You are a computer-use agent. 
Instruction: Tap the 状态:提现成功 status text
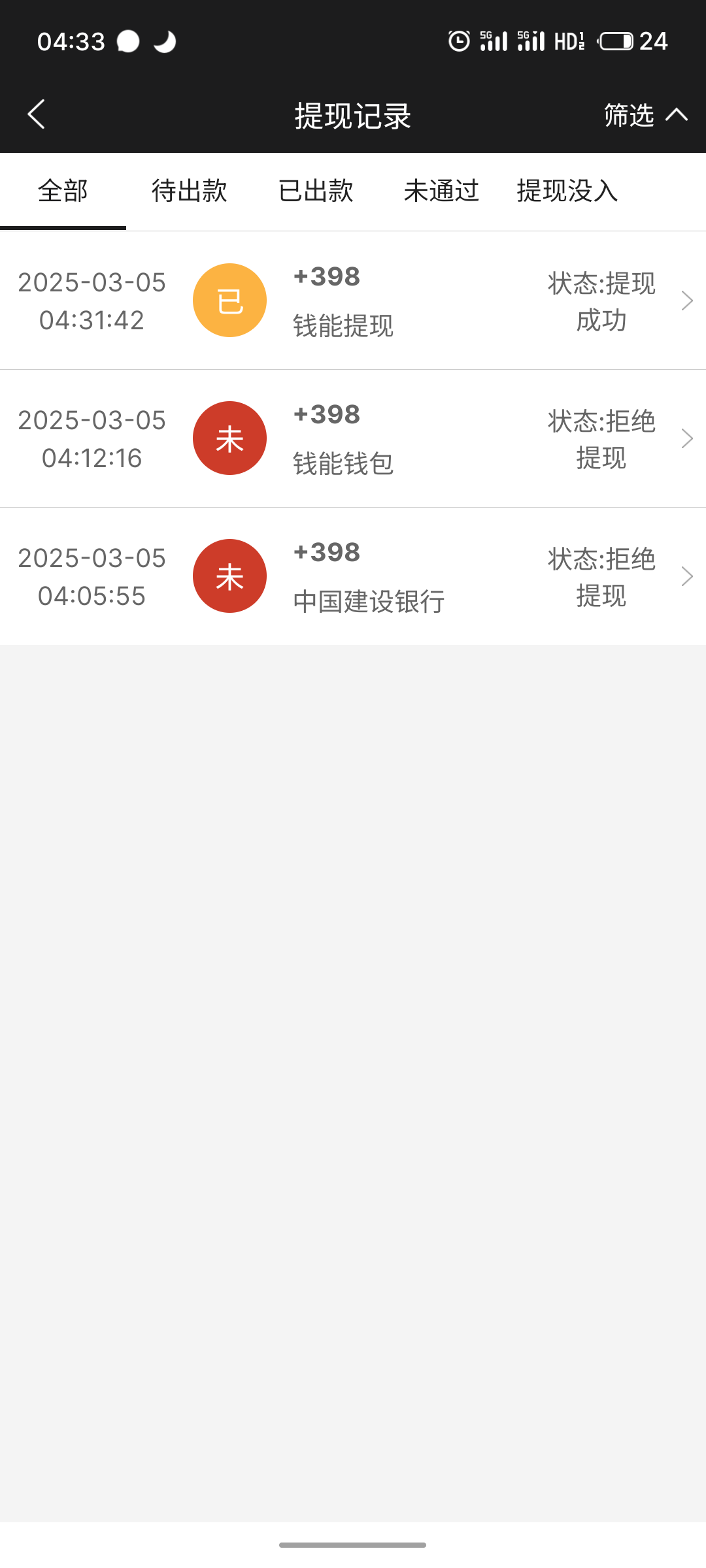601,301
